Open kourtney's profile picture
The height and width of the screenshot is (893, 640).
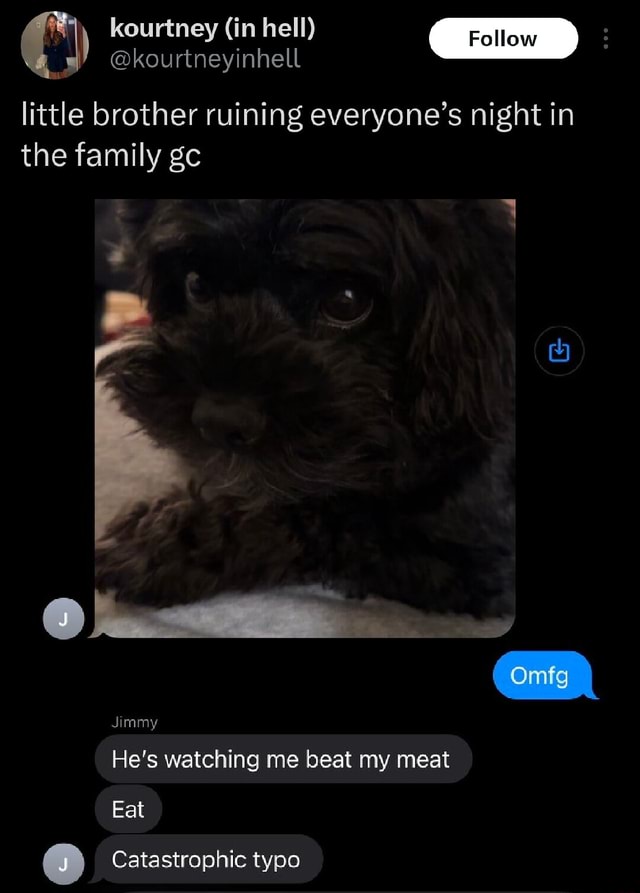click(54, 44)
